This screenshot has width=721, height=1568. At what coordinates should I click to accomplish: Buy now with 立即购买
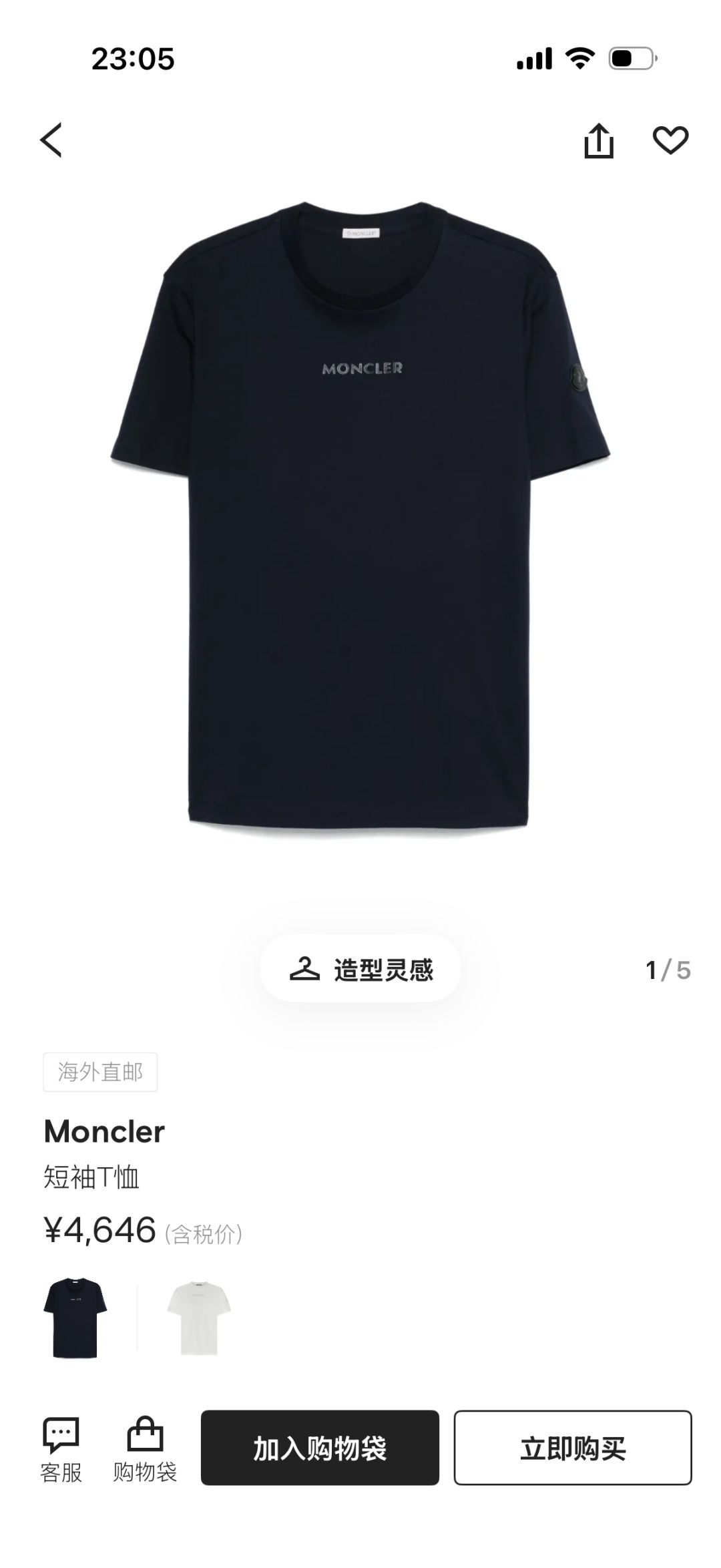click(x=572, y=1448)
